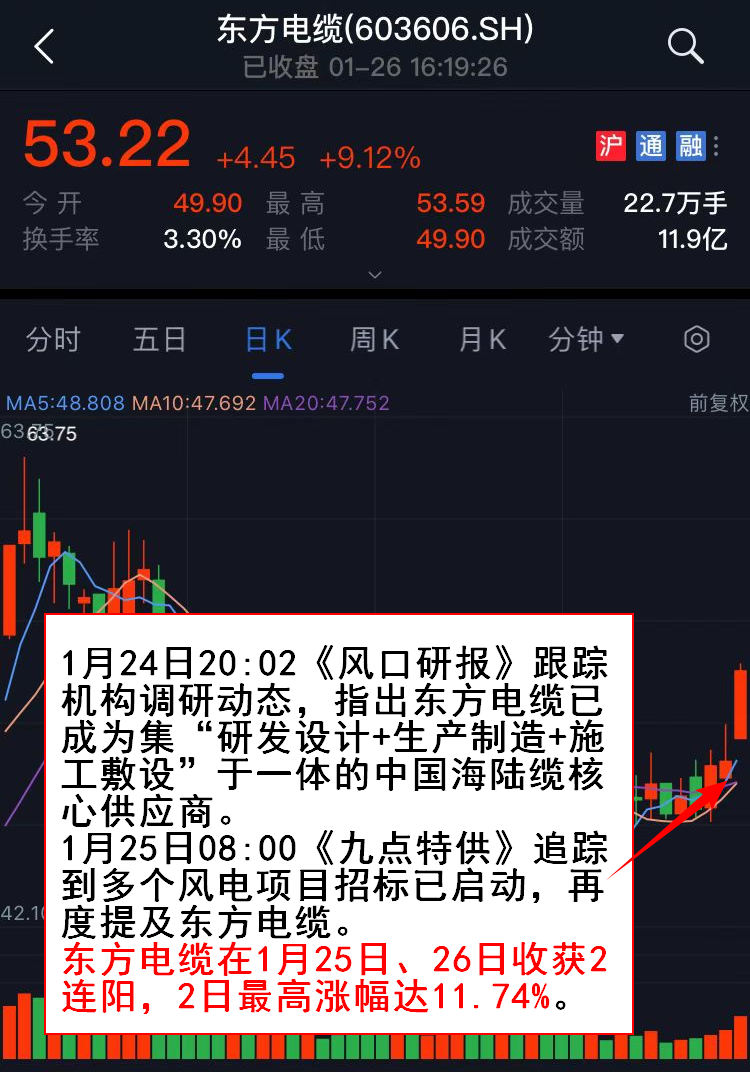The height and width of the screenshot is (1072, 750).
Task: Select the 日K chart tab
Action: click(268, 340)
